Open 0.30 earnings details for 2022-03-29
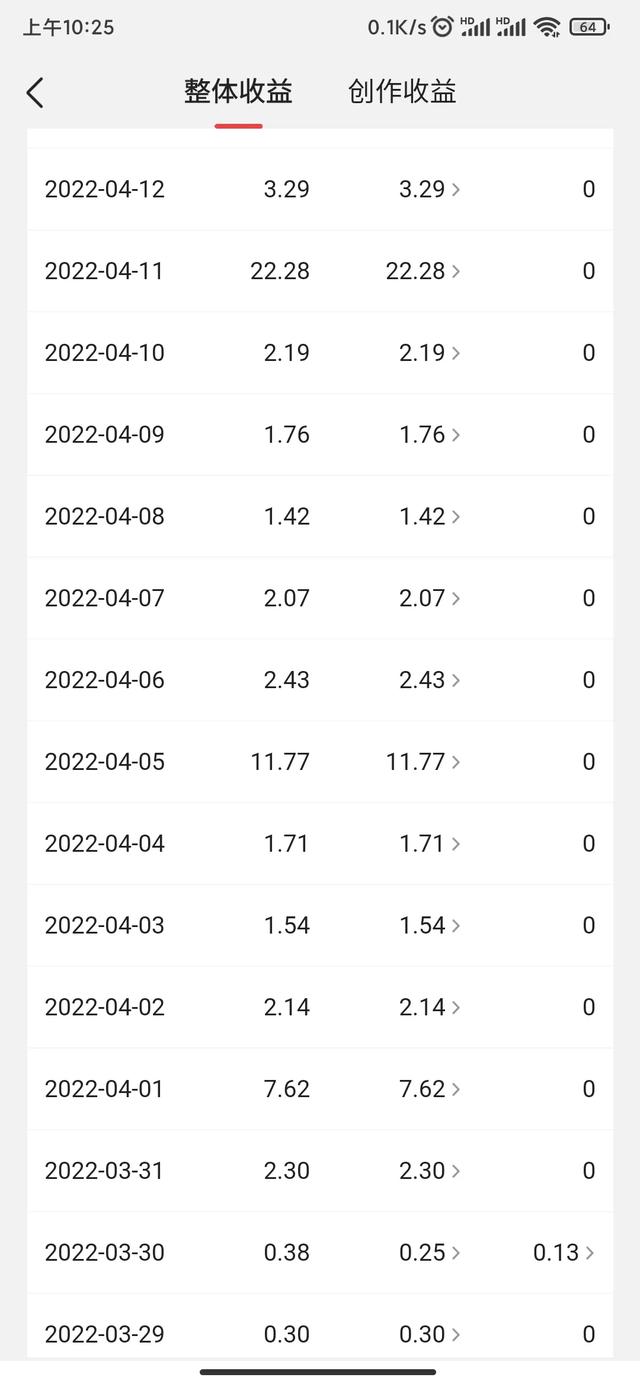Image resolution: width=640 pixels, height=1387 pixels. click(430, 1335)
